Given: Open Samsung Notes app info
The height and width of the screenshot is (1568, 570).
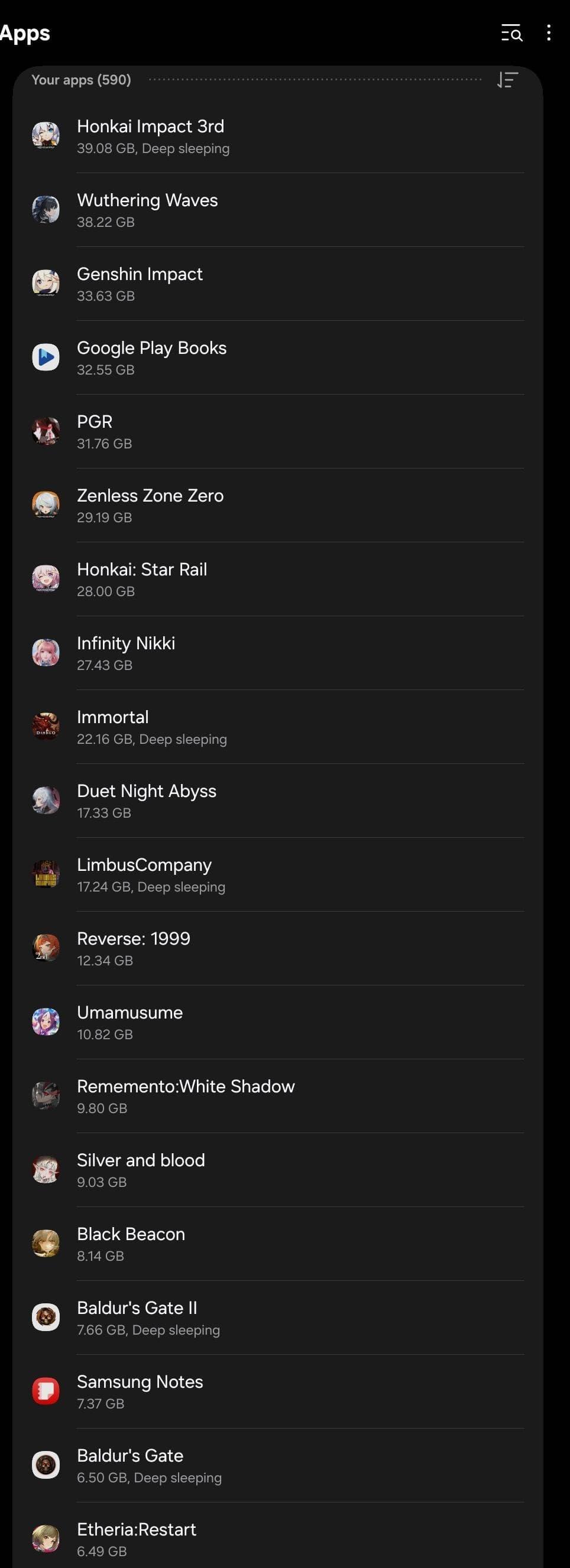Looking at the screenshot, I should click(277, 1391).
